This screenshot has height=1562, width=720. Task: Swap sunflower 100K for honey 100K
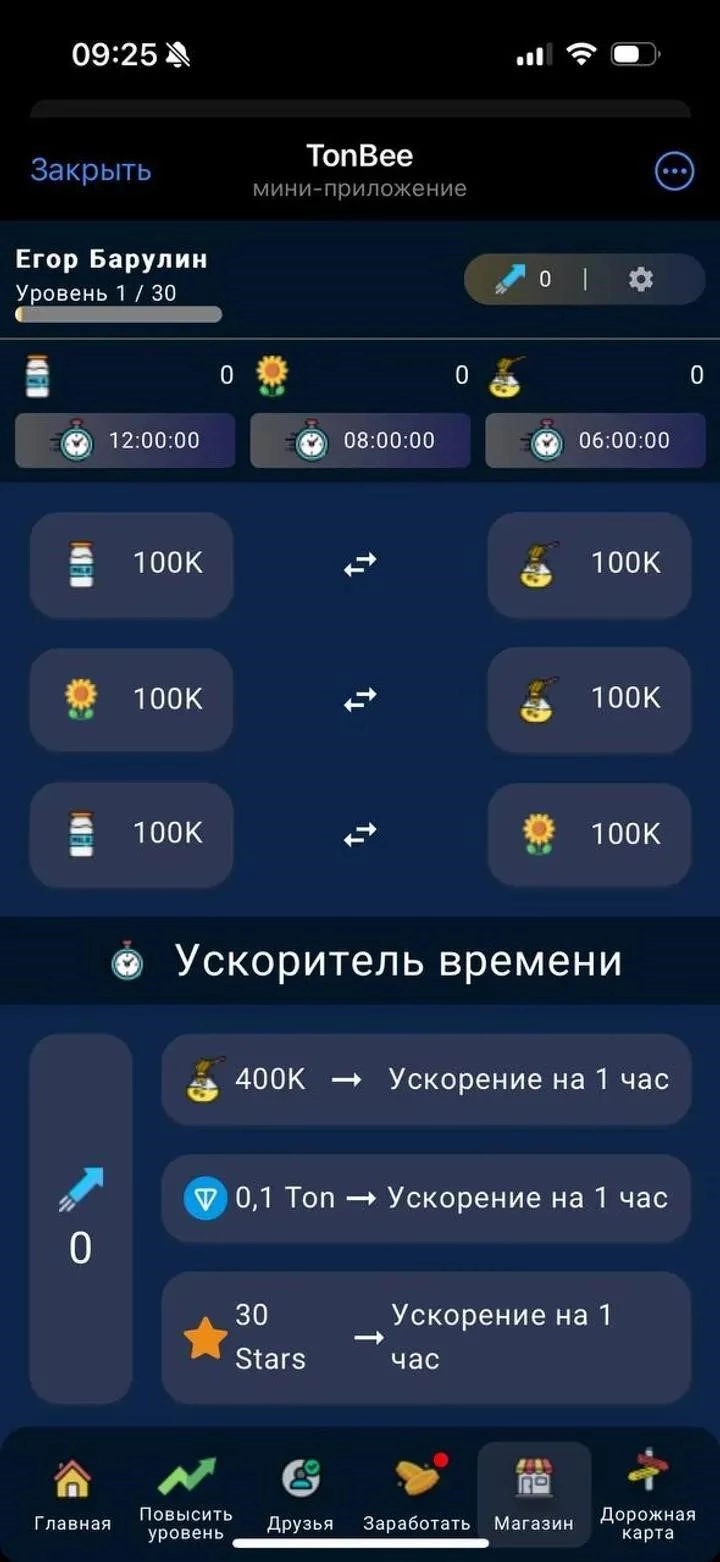click(360, 700)
